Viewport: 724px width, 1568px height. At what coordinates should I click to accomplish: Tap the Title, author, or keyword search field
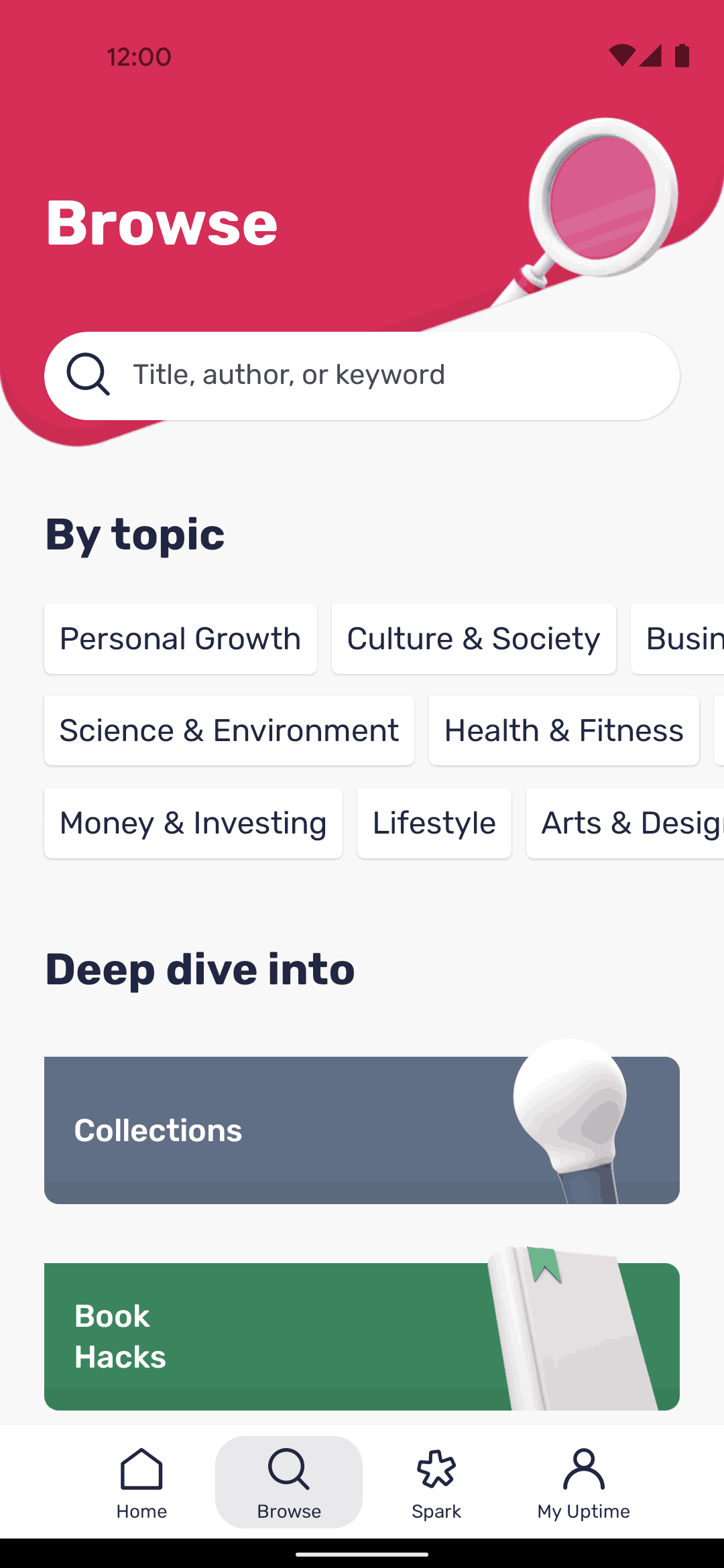[x=362, y=376]
